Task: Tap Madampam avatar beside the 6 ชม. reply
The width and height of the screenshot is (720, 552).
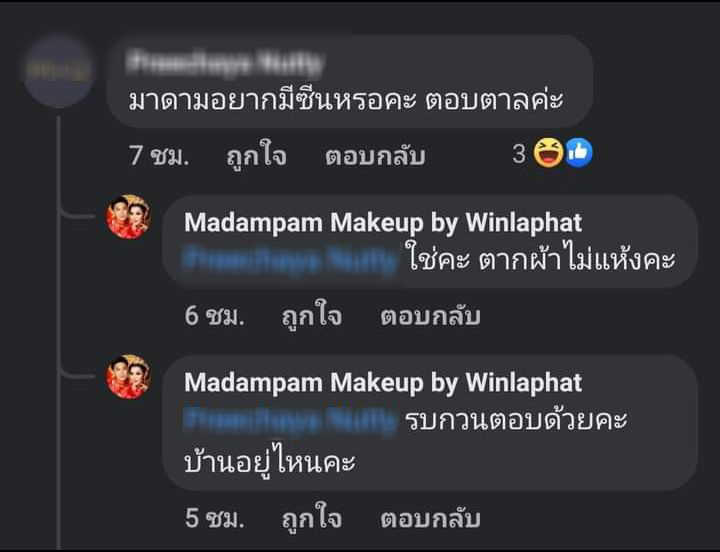Action: pyautogui.click(x=129, y=217)
